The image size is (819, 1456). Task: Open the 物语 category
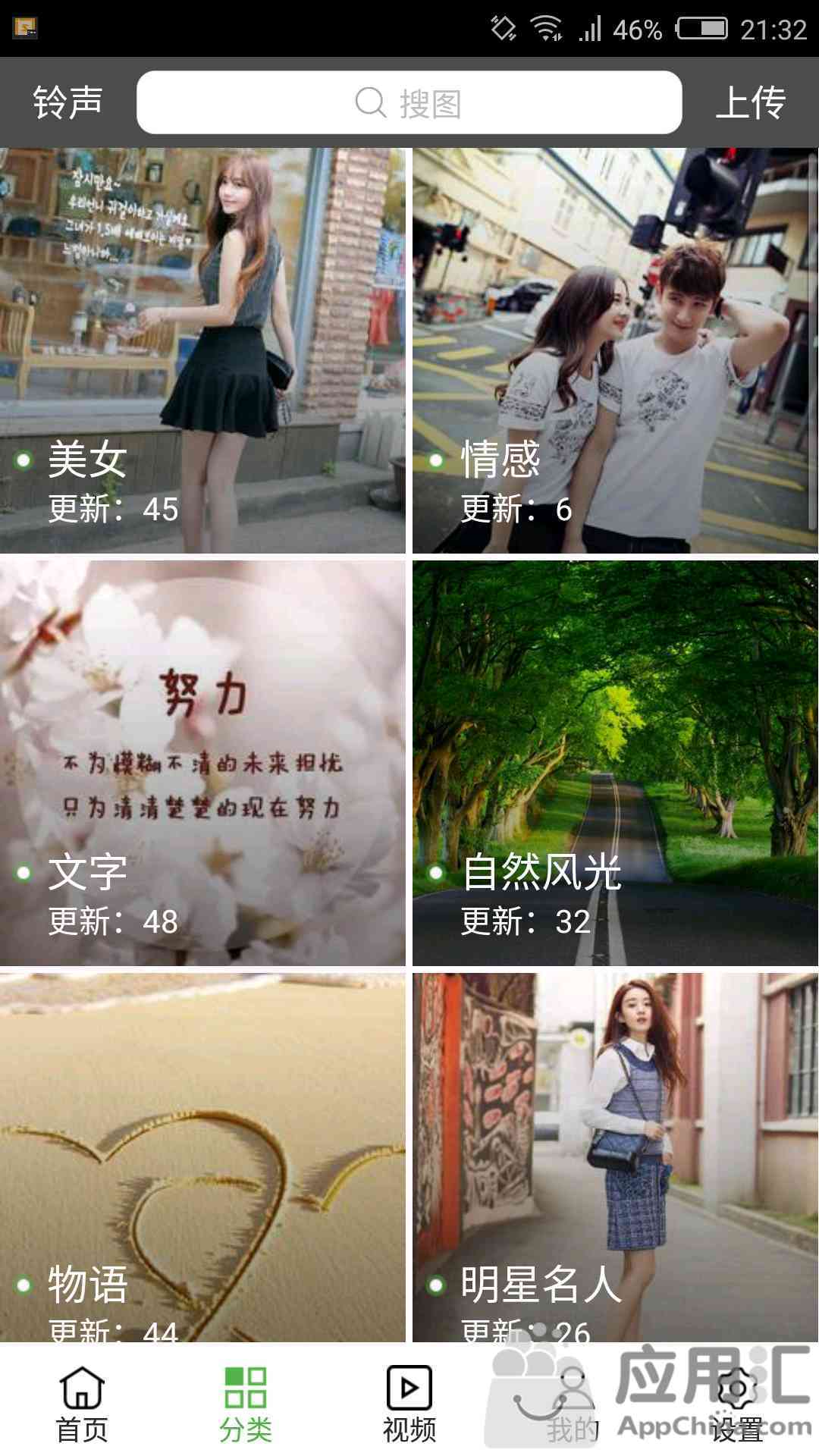click(x=202, y=1157)
